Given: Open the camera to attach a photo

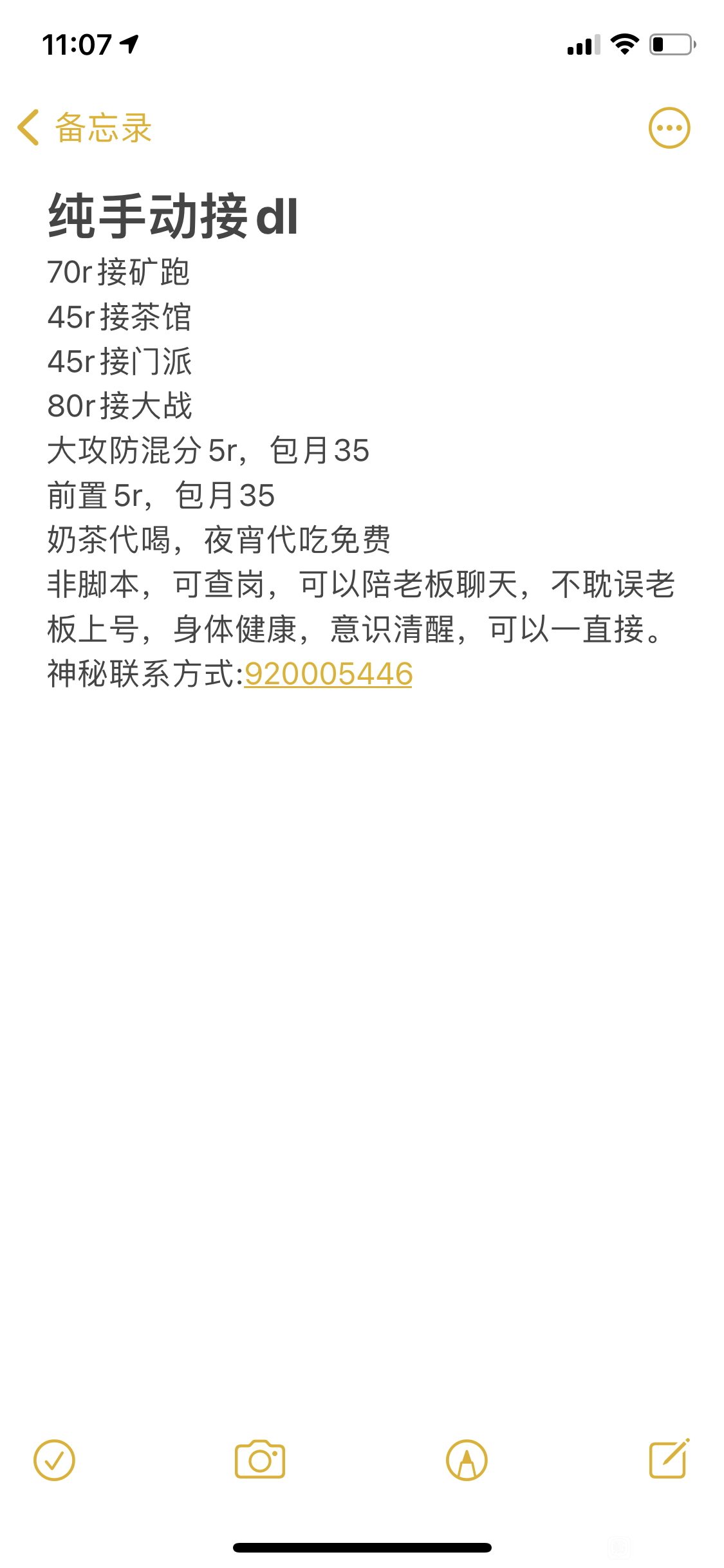Looking at the screenshot, I should coord(260,1459).
